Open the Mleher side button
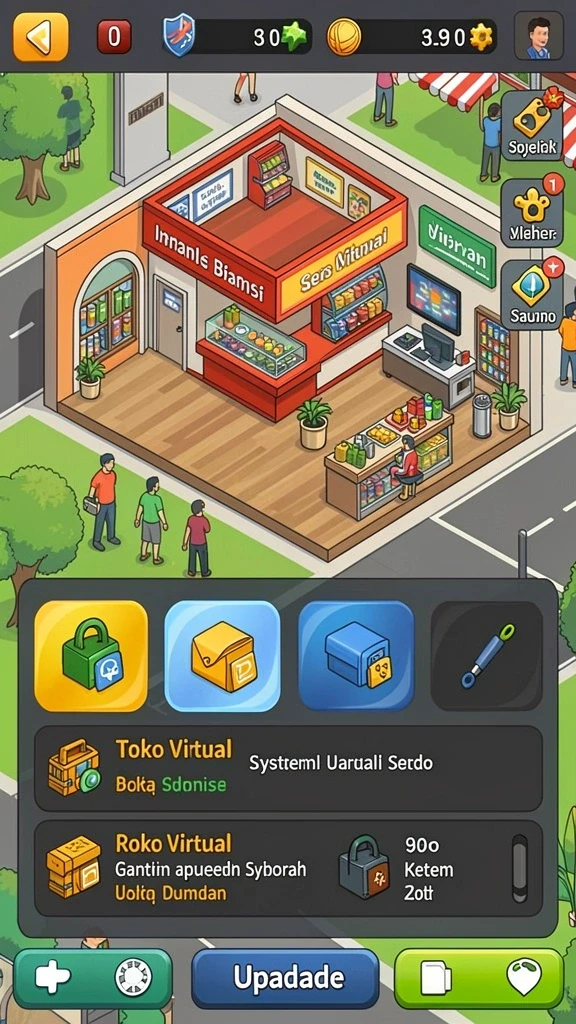 [532, 212]
